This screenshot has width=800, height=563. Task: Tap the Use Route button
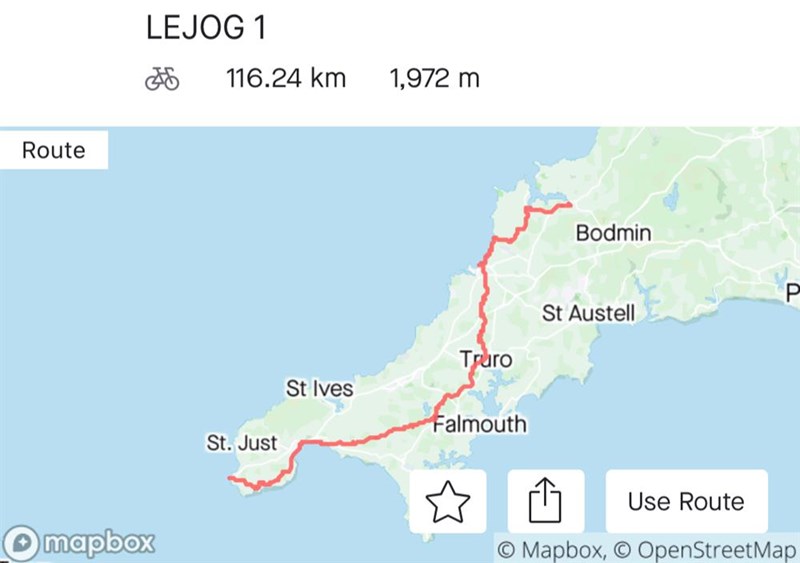[x=686, y=501]
